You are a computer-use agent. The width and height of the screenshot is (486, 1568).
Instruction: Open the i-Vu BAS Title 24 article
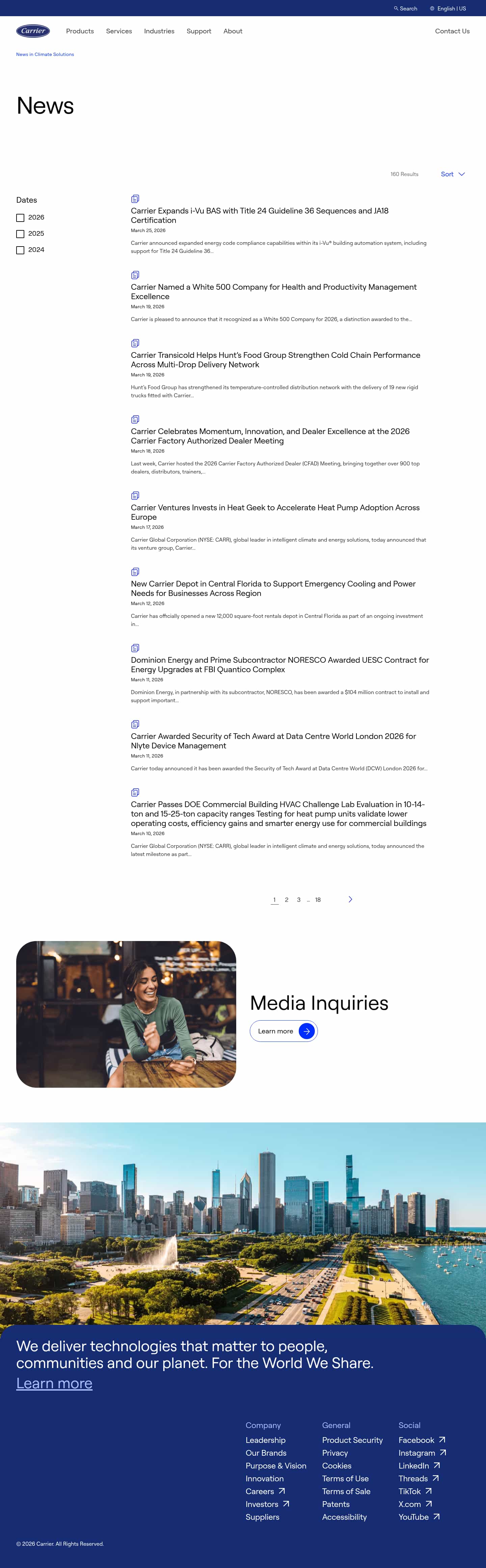tap(260, 216)
